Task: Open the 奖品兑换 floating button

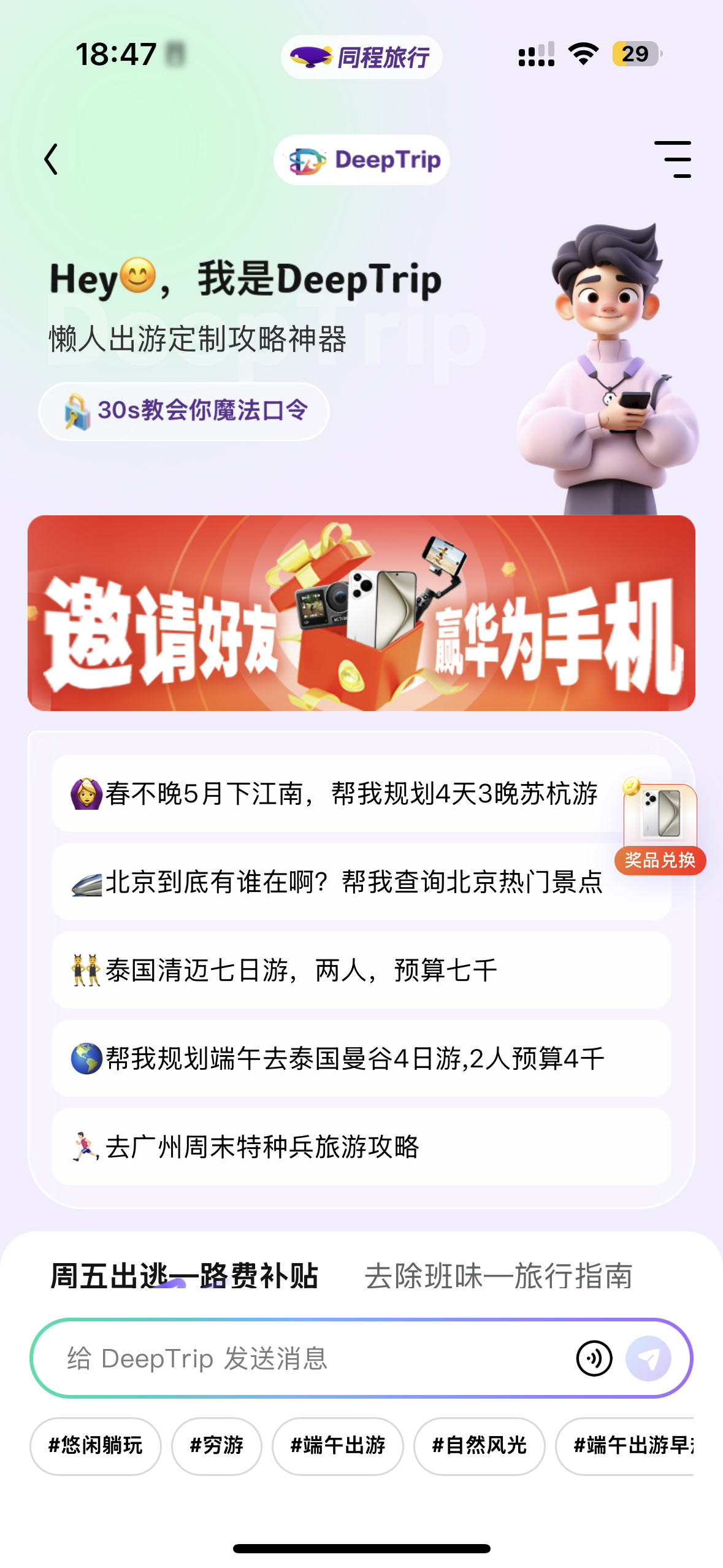Action: tap(660, 829)
